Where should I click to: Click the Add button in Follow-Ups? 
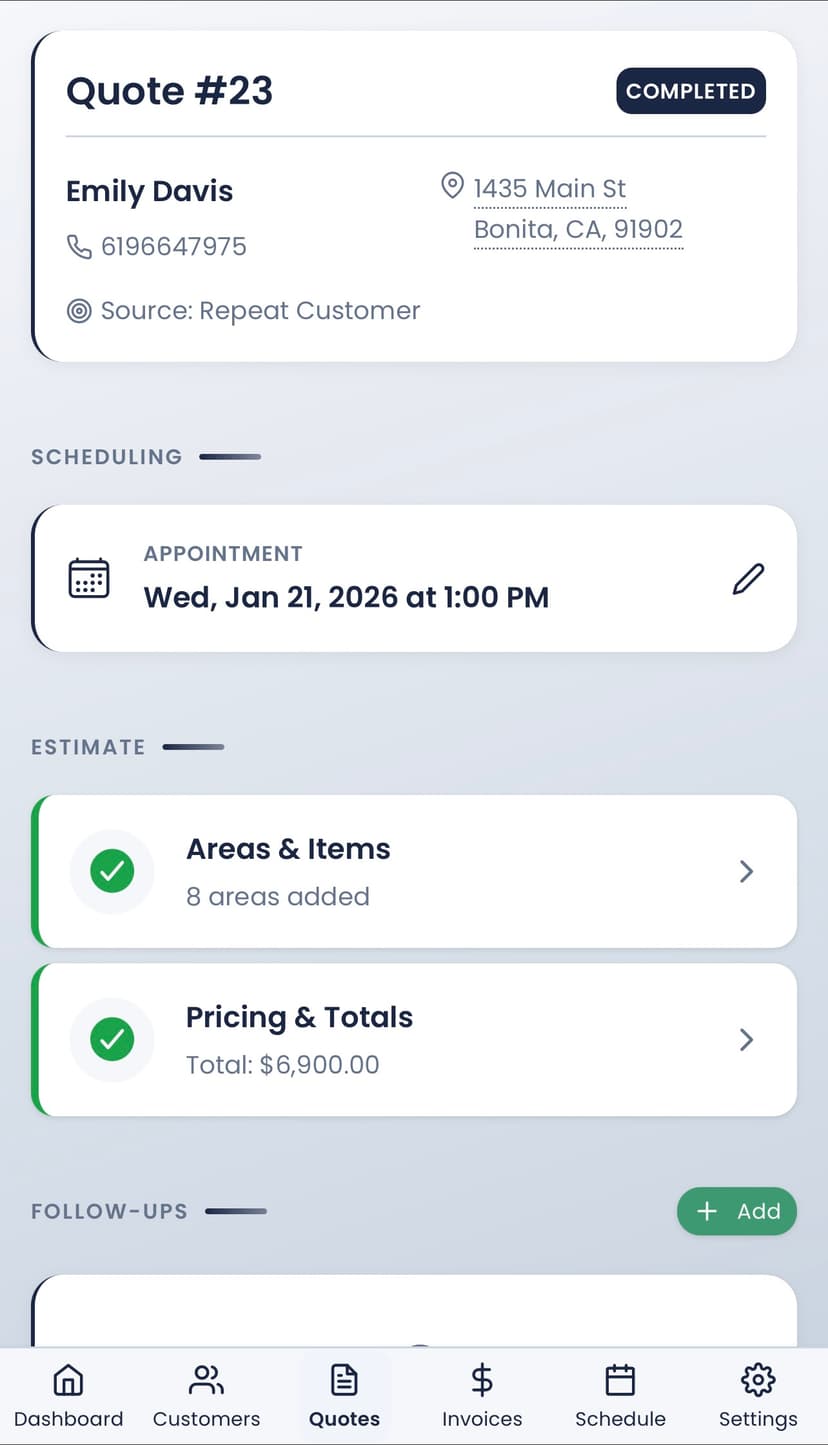[737, 1211]
